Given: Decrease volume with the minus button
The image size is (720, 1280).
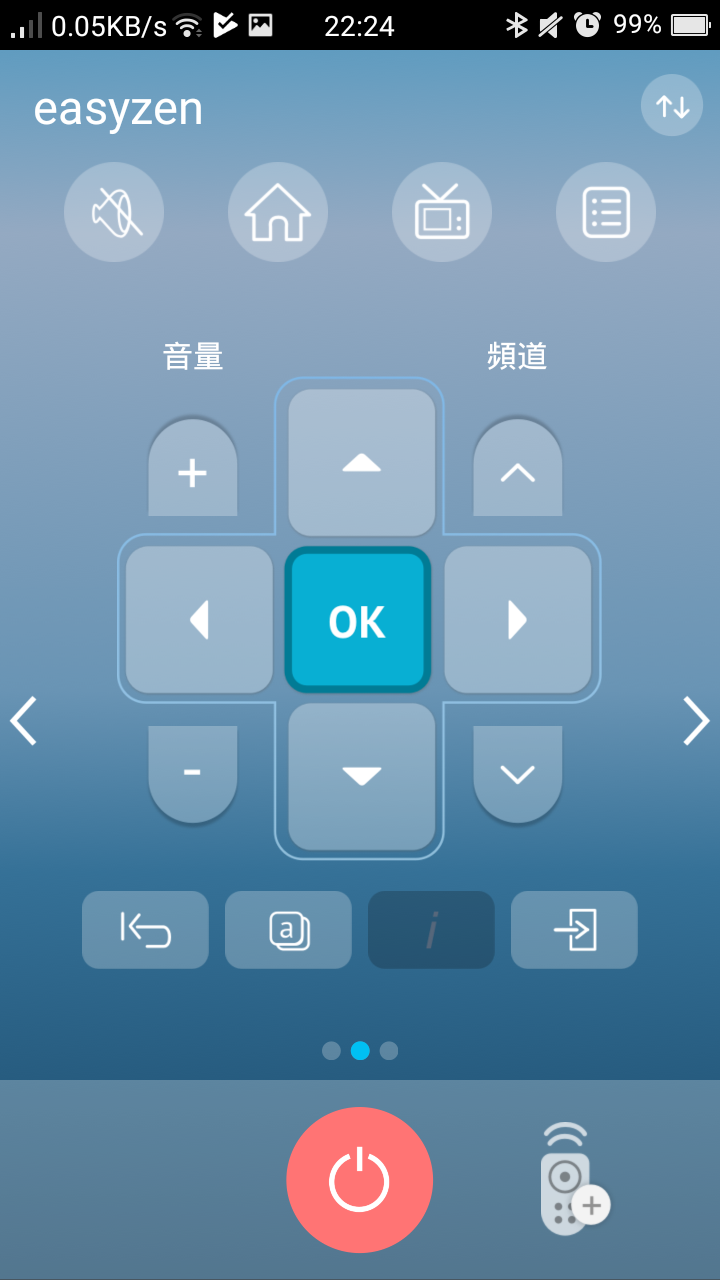Looking at the screenshot, I should click(193, 773).
